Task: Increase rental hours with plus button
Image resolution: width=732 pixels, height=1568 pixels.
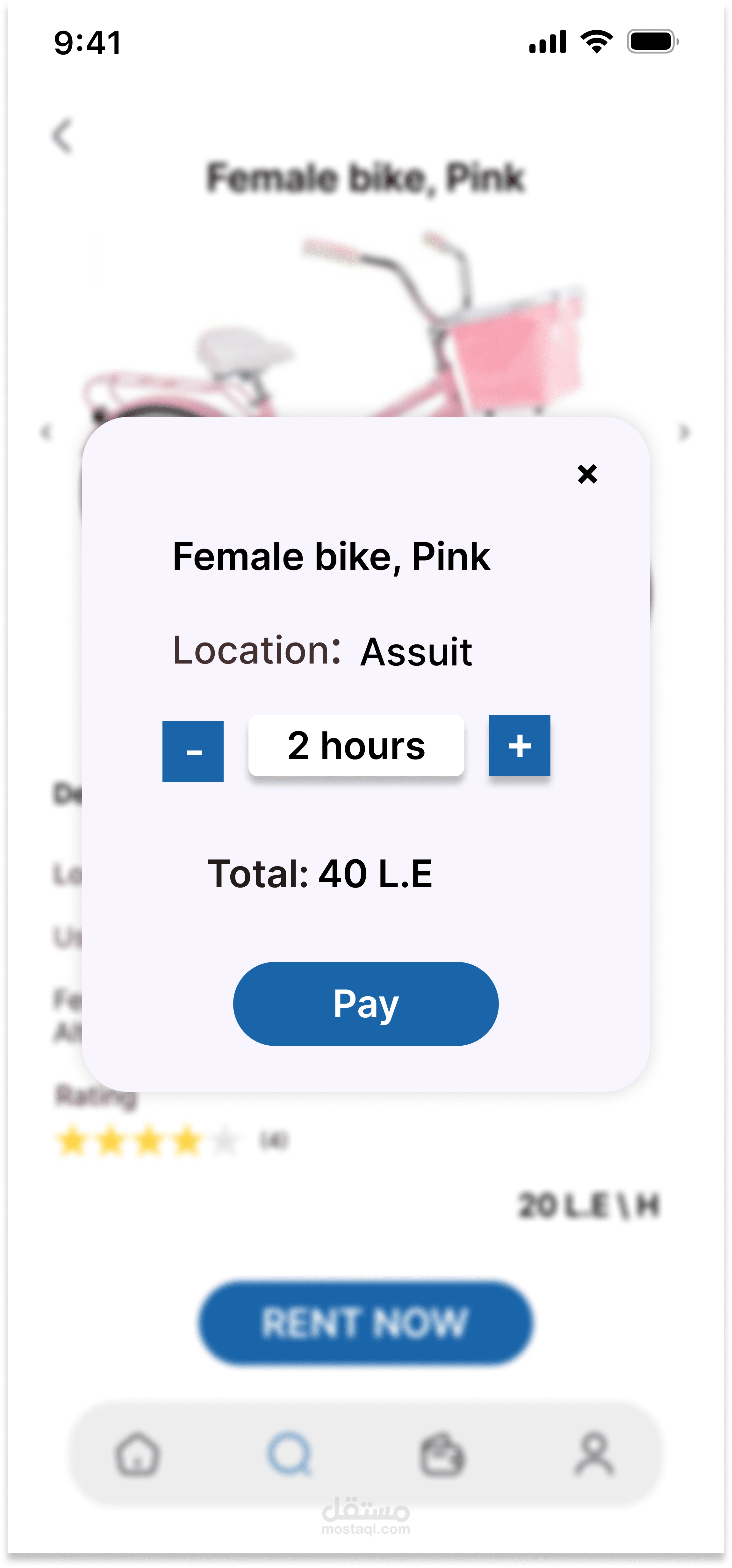Action: (x=520, y=746)
